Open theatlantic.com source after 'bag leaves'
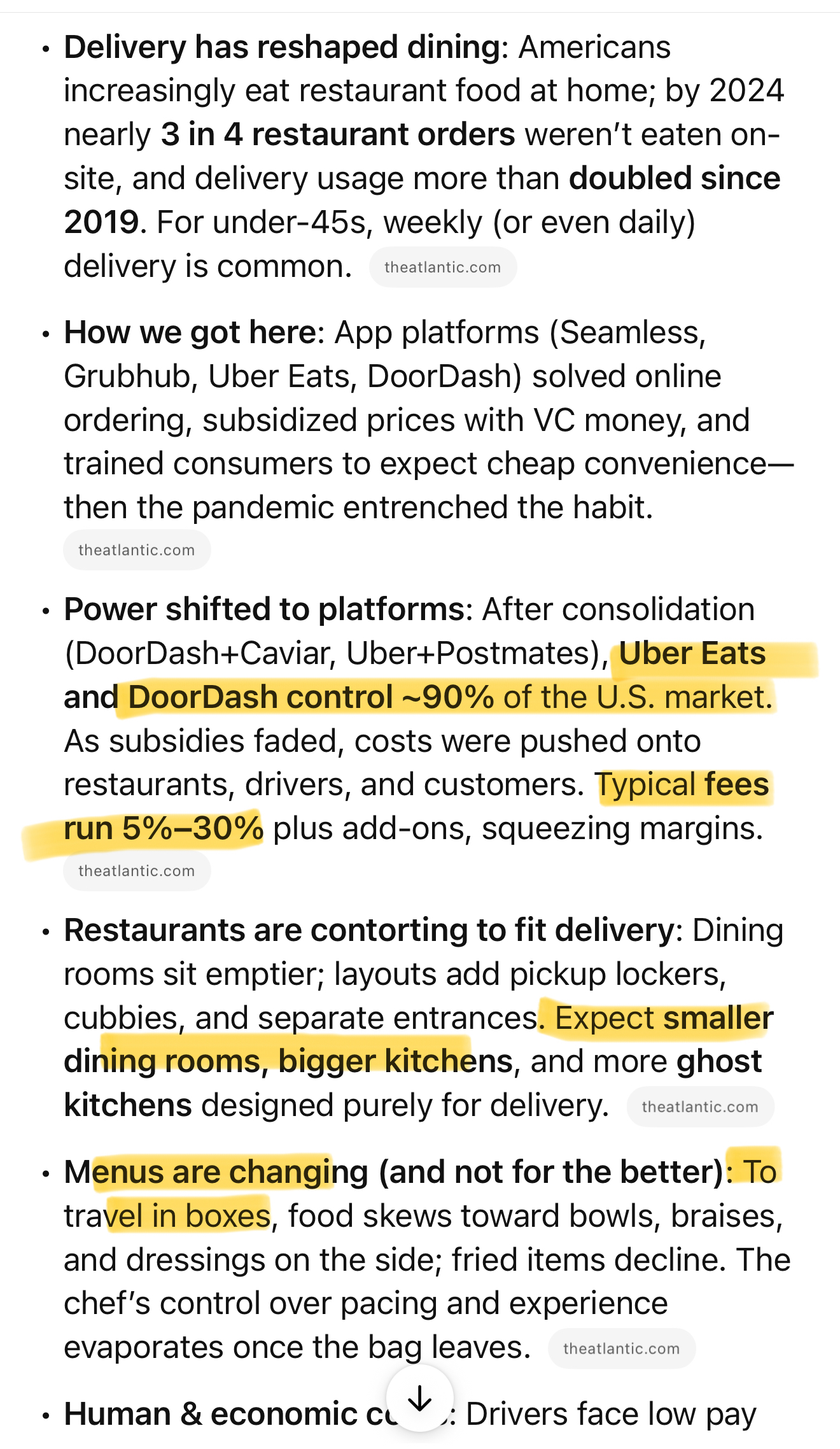Viewport: 840px width, 1449px height. pos(621,1348)
